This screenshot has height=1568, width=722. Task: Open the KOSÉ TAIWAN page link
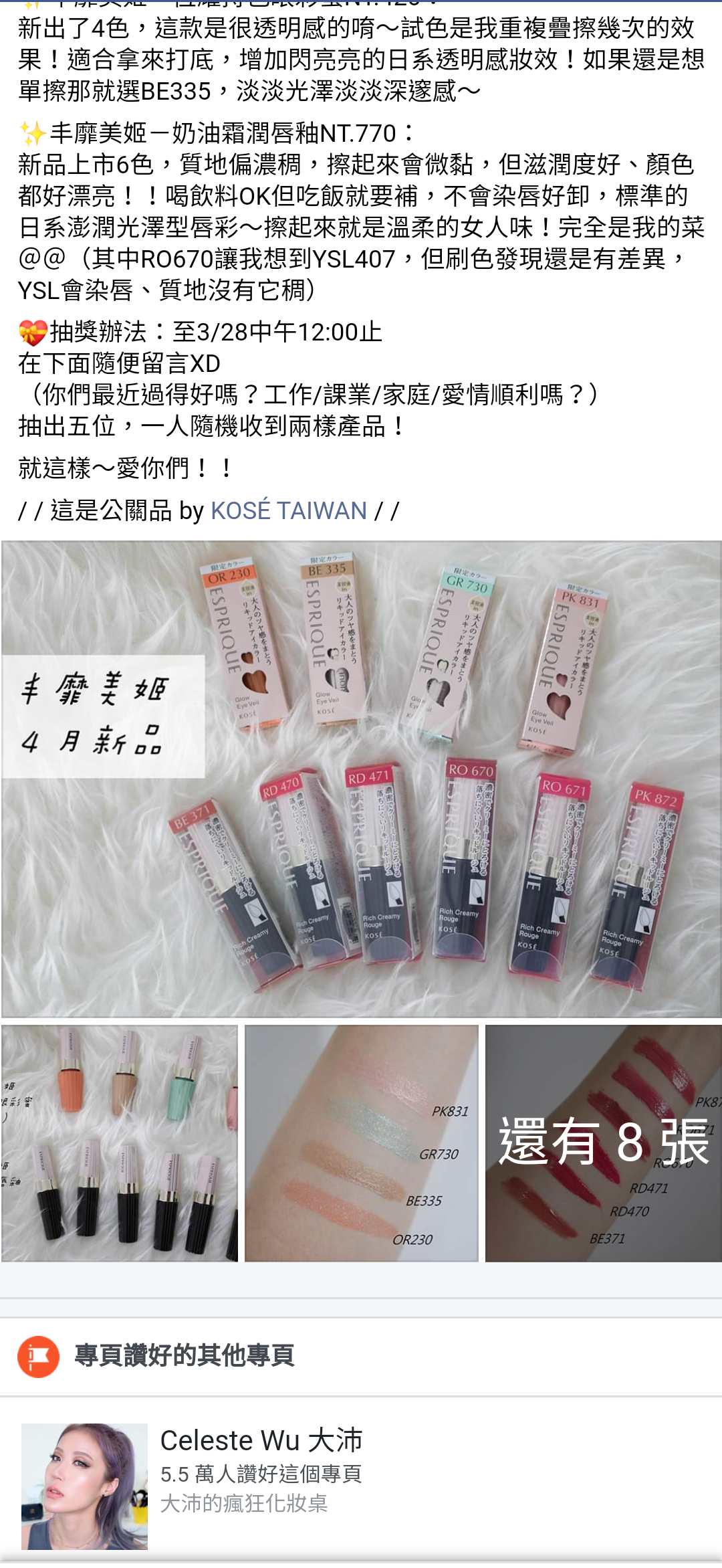[288, 511]
